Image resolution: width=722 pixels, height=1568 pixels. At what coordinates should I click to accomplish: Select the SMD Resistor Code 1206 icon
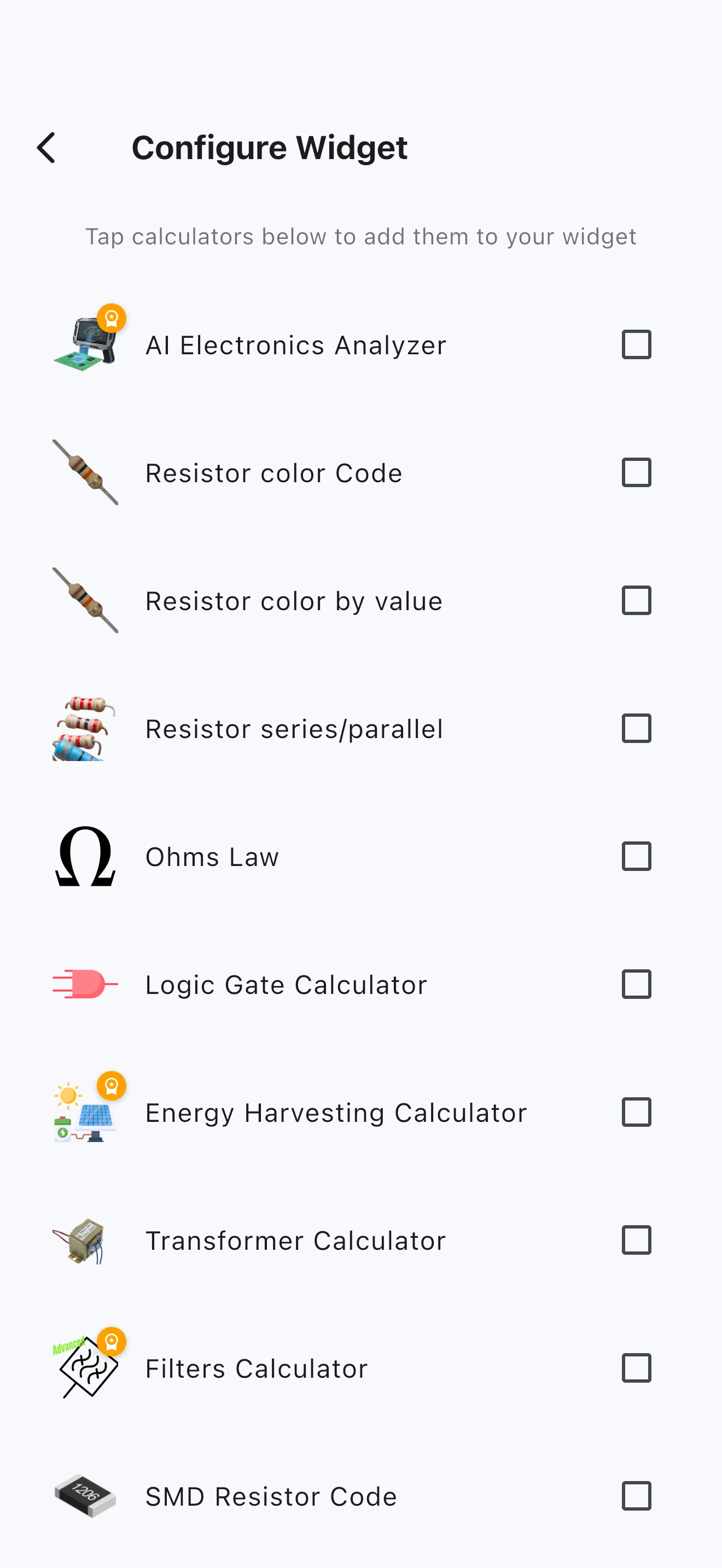pos(85,1496)
